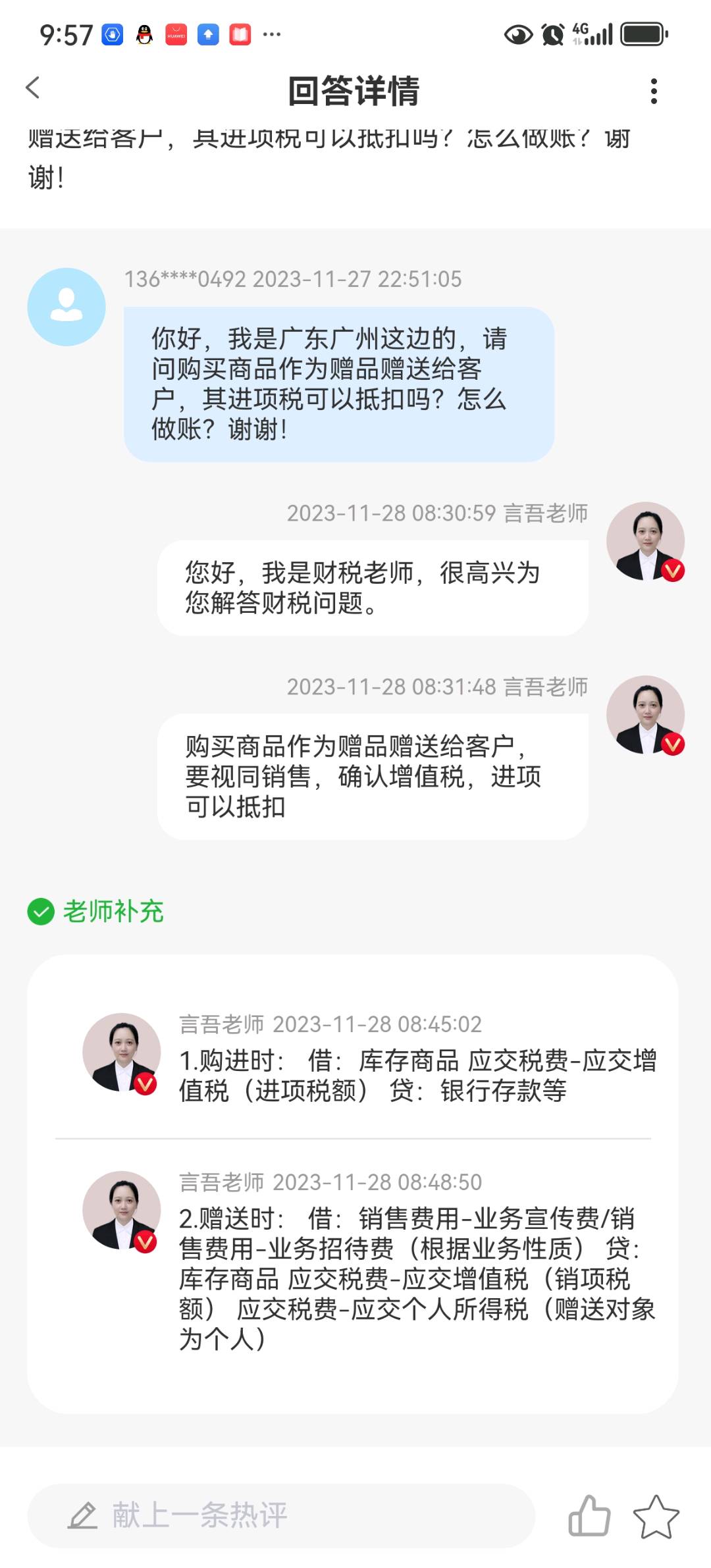Open the asker 136****0492's profile avatar
This screenshot has width=711, height=1568.
[x=66, y=307]
